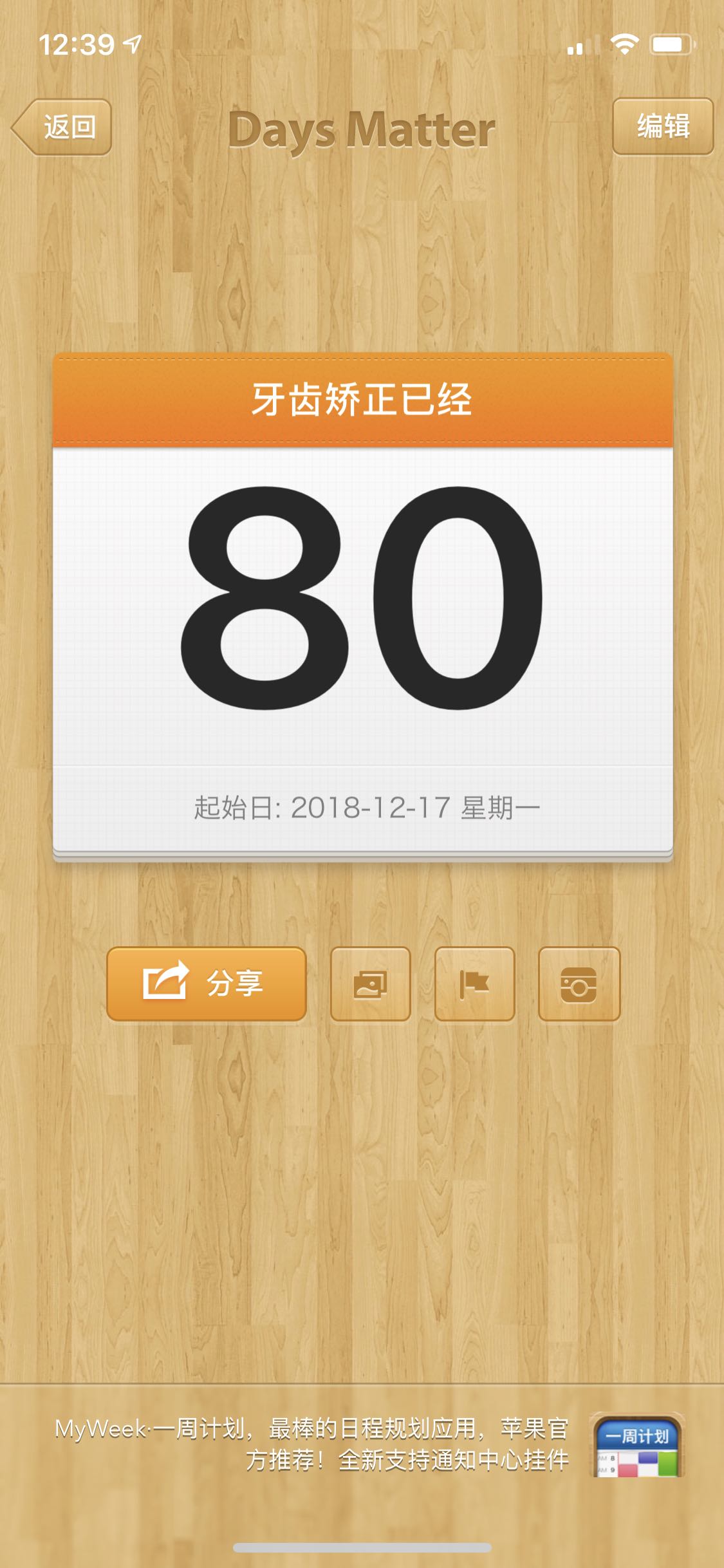724x1568 pixels.
Task: Tap the flag icon button
Action: click(475, 984)
